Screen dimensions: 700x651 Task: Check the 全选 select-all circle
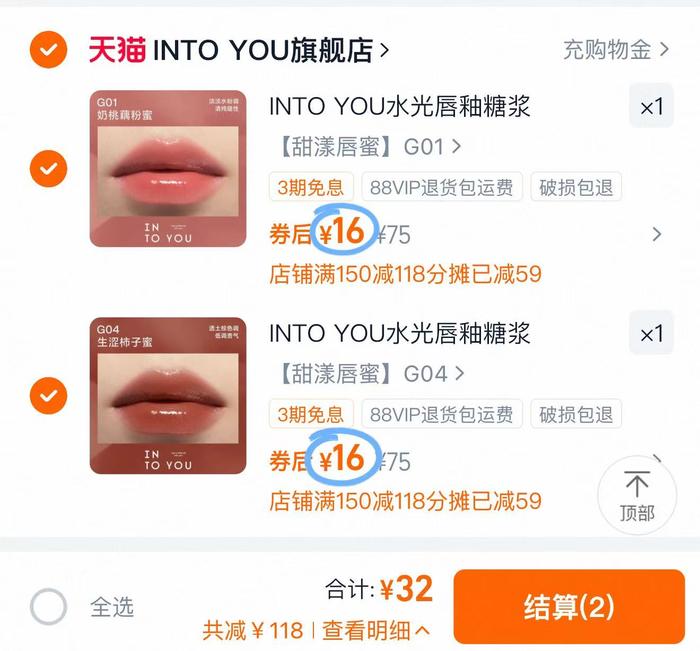click(x=48, y=607)
